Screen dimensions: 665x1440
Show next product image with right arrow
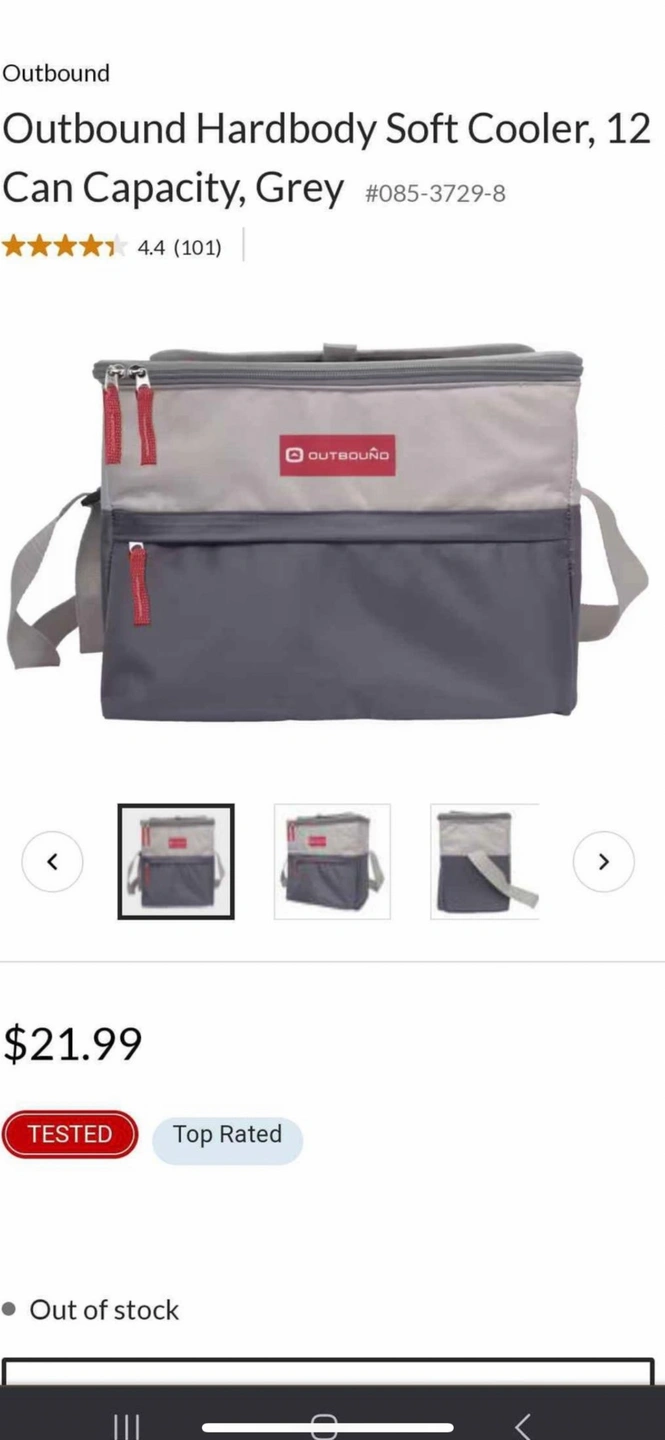pos(603,861)
